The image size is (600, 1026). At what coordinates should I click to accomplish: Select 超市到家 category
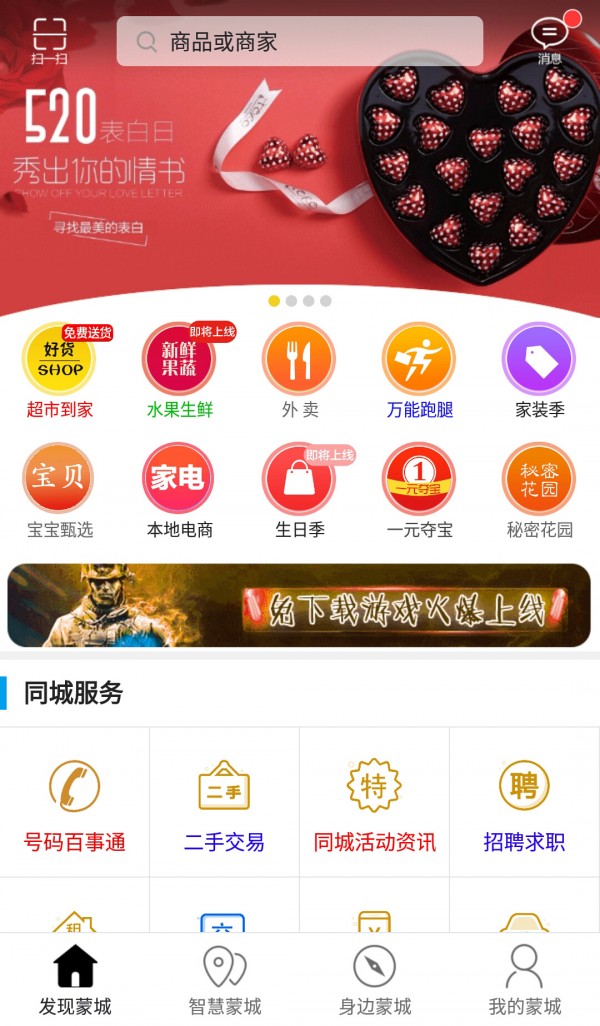click(x=59, y=369)
